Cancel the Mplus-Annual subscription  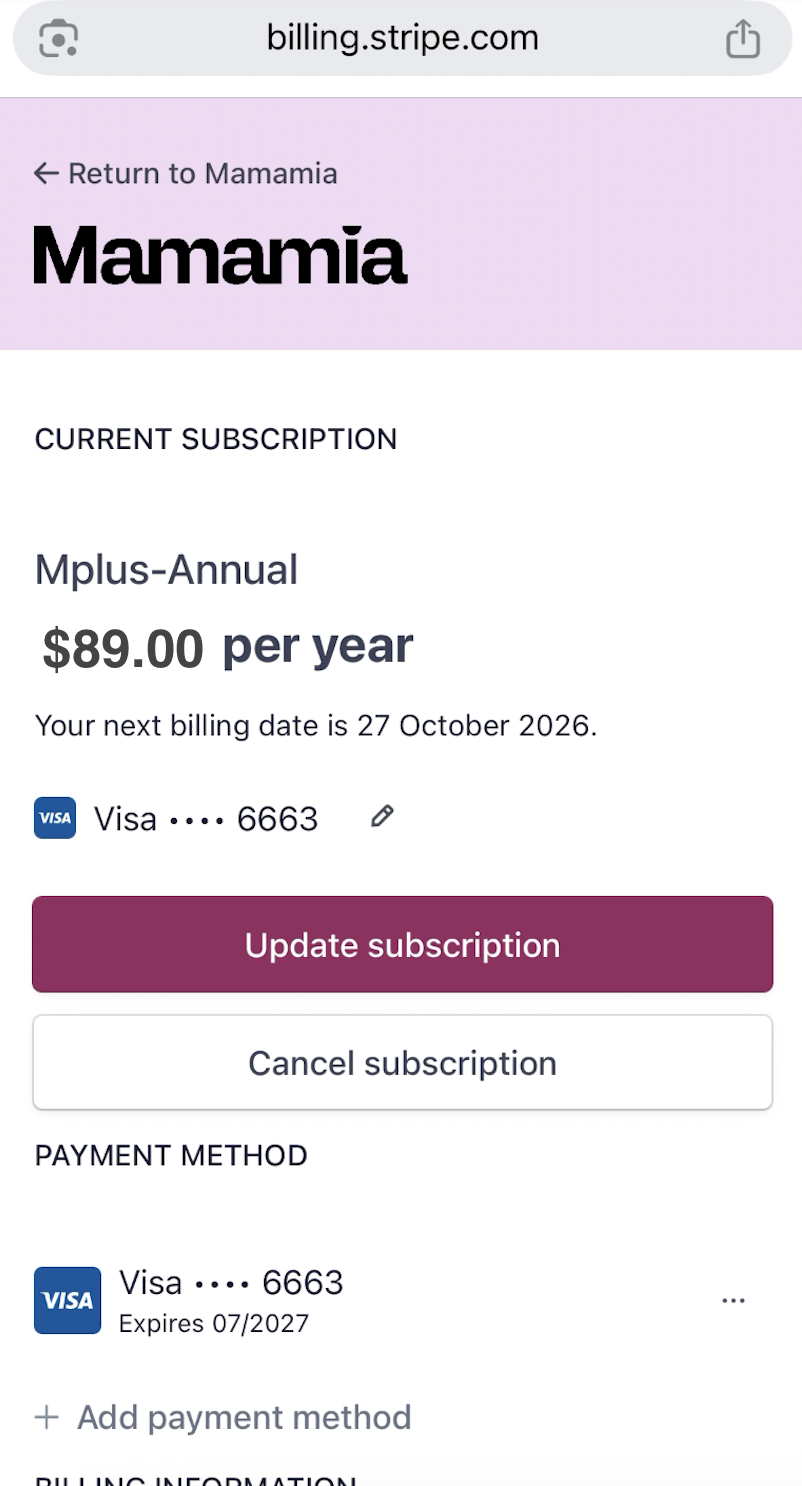click(402, 1063)
